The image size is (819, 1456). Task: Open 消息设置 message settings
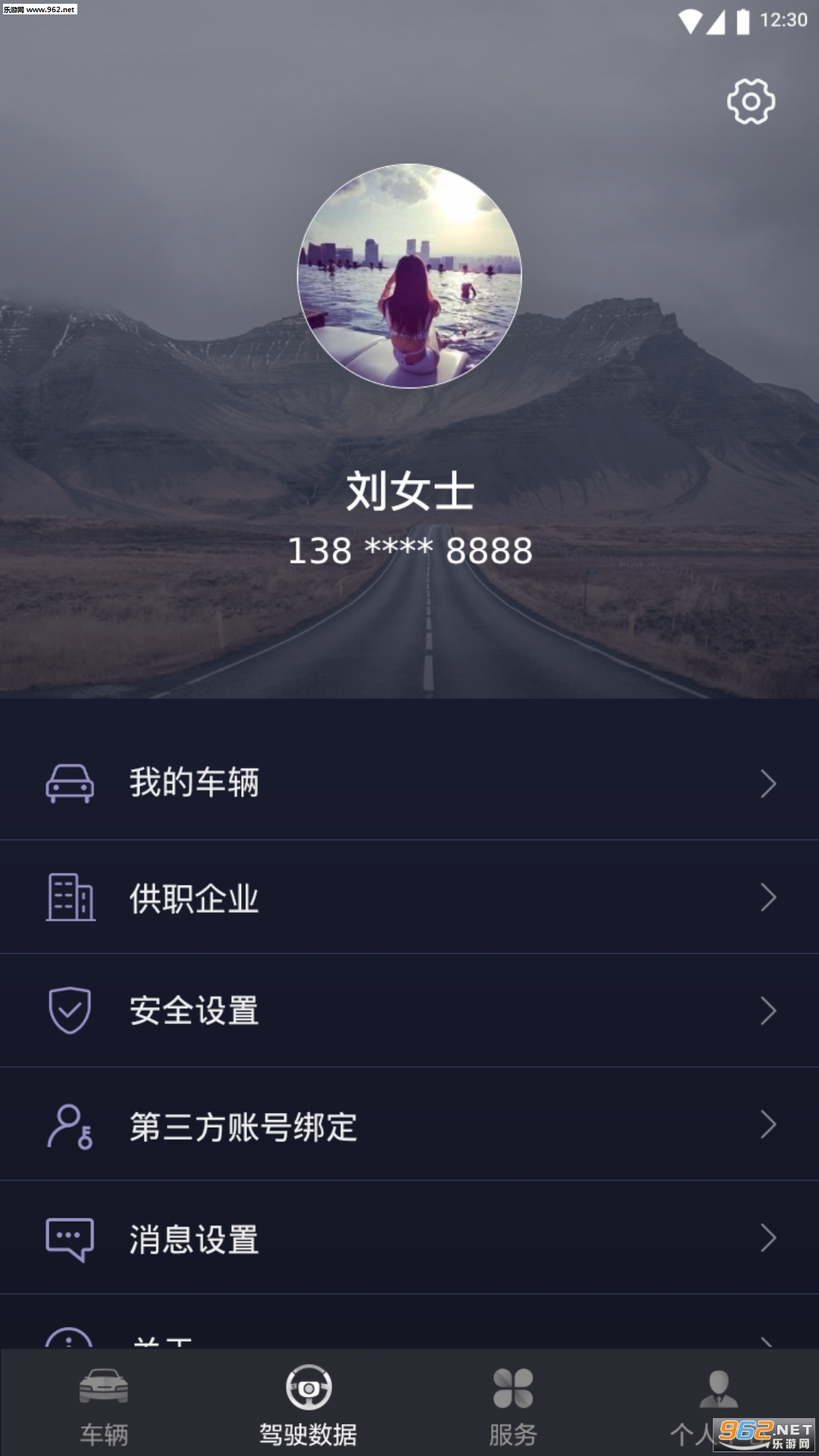409,1238
